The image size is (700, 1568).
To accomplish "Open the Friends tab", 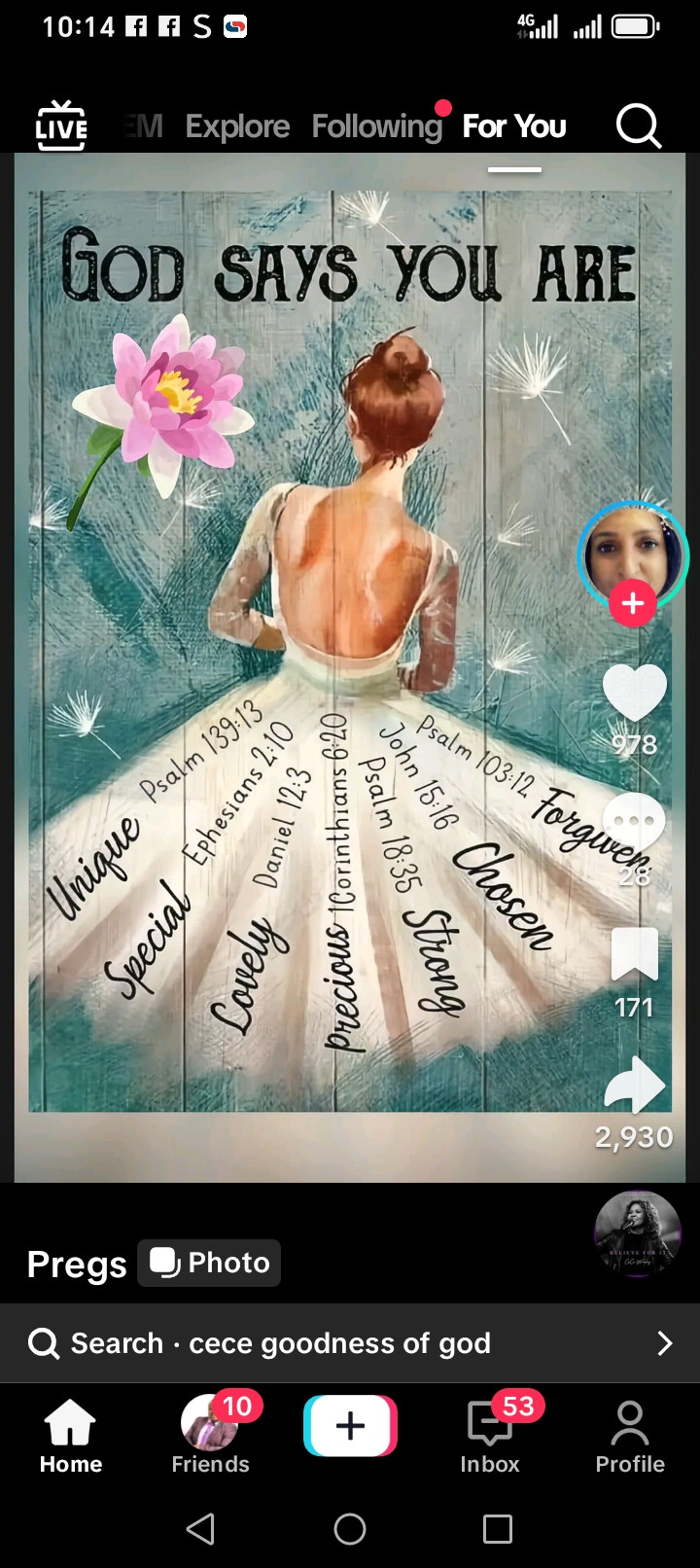I will (210, 1437).
